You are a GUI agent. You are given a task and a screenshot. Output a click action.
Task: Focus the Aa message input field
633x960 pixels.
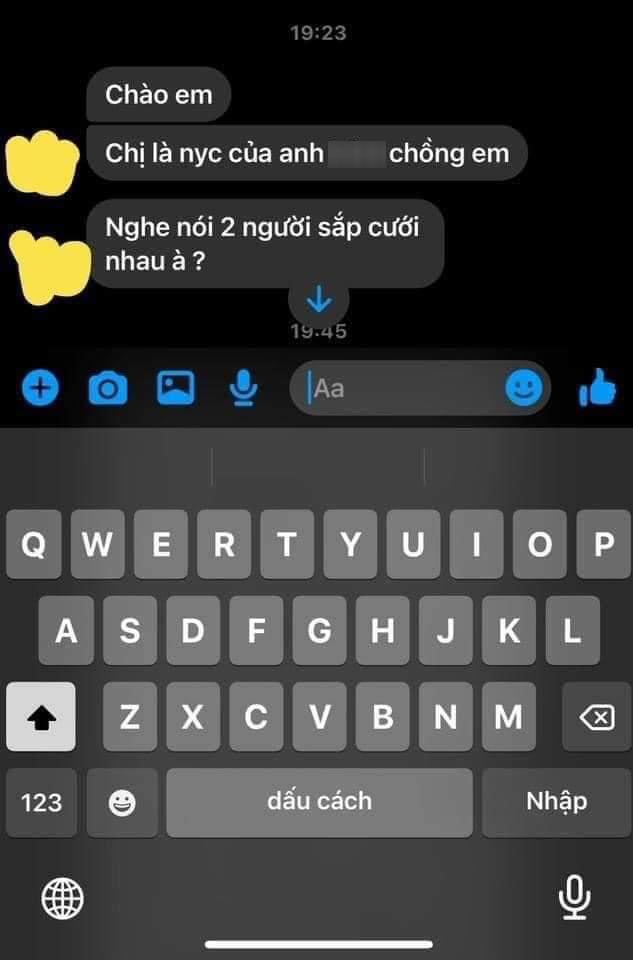(x=400, y=388)
